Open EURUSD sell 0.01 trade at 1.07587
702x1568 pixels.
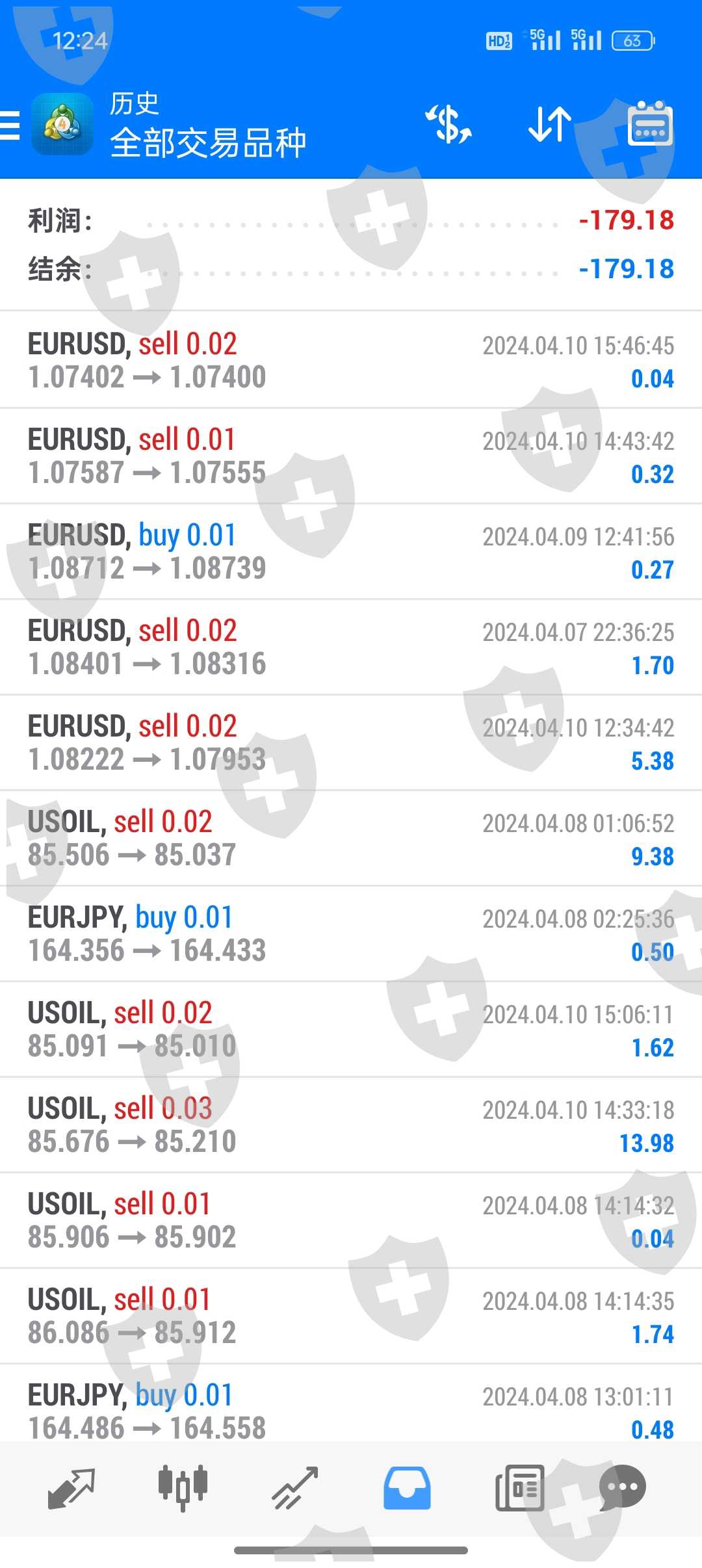click(351, 456)
